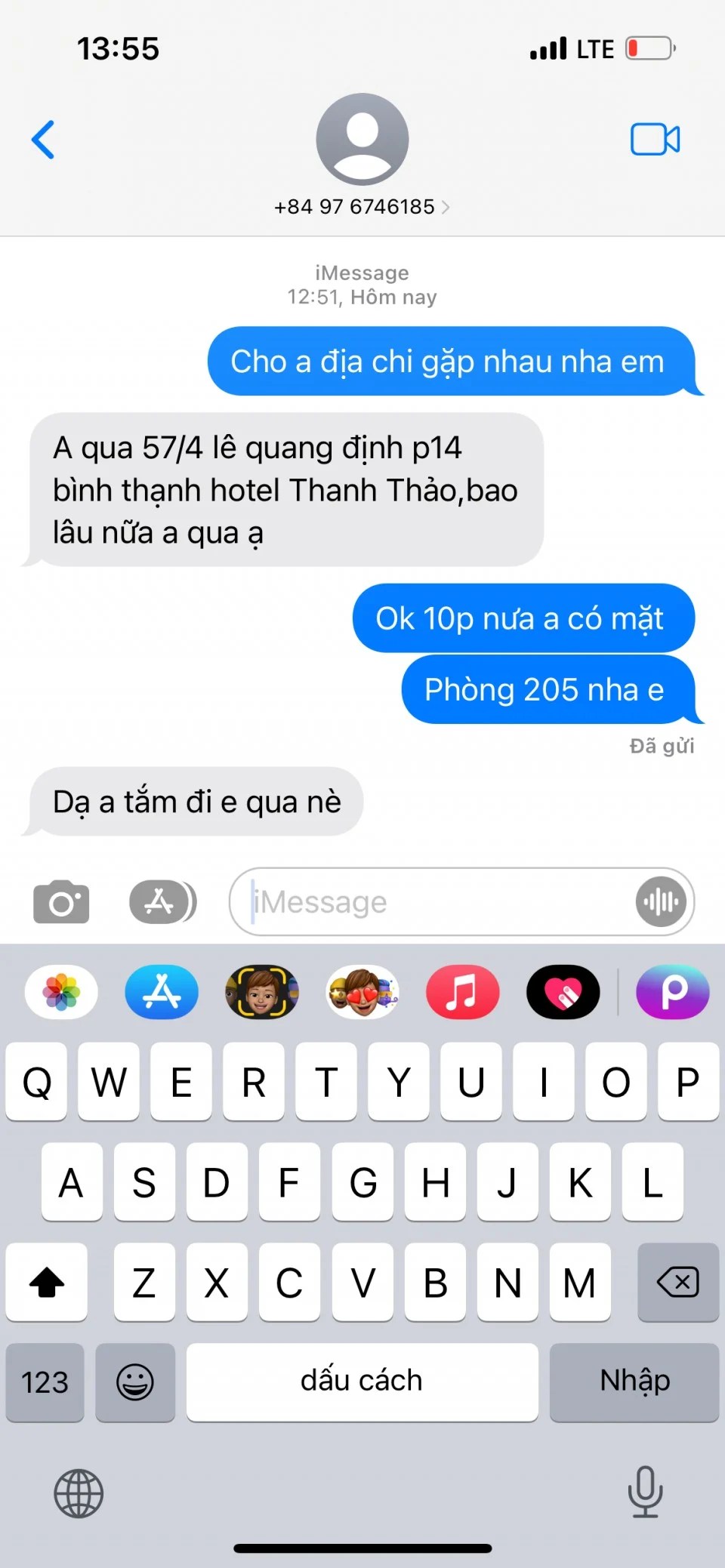Open the Photos app in the app strip
The height and width of the screenshot is (1568, 725).
[61, 991]
